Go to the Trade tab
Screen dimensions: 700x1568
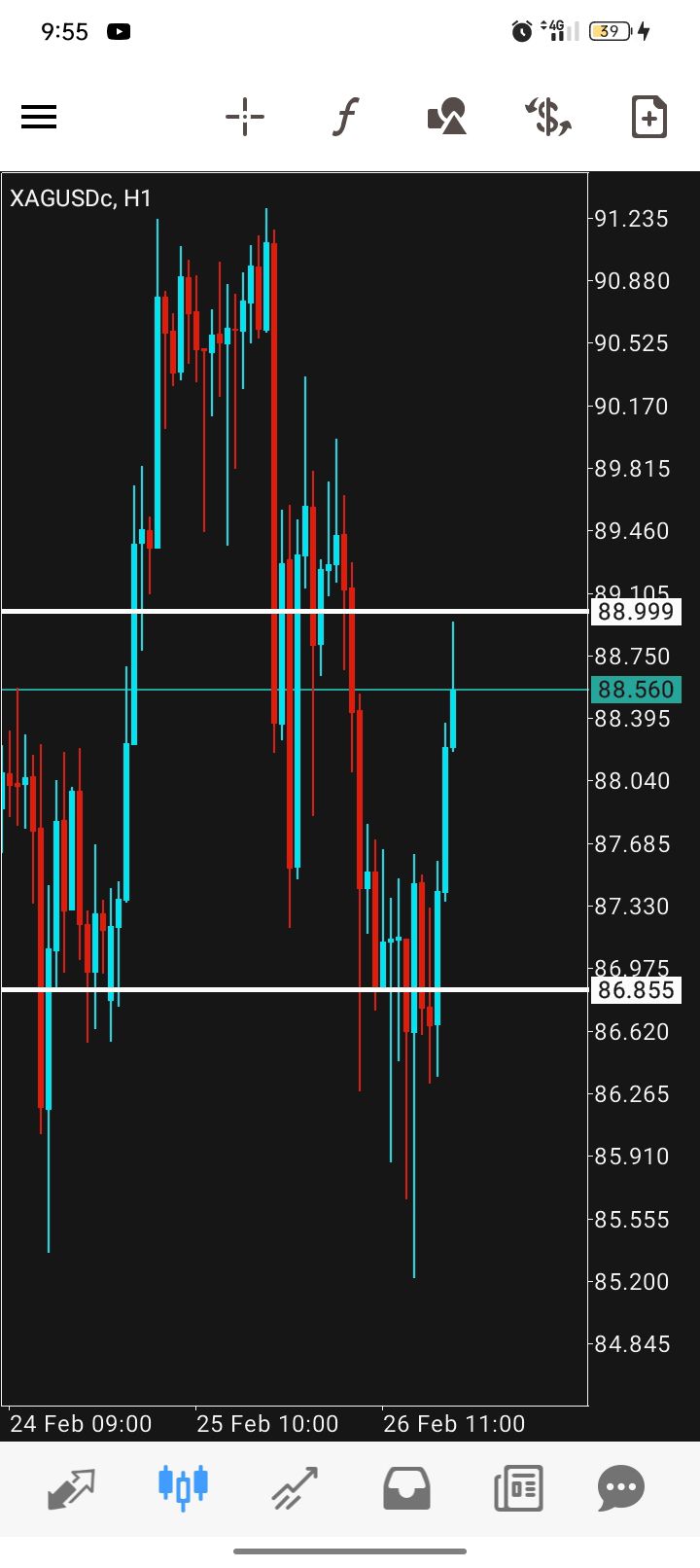(x=295, y=1487)
